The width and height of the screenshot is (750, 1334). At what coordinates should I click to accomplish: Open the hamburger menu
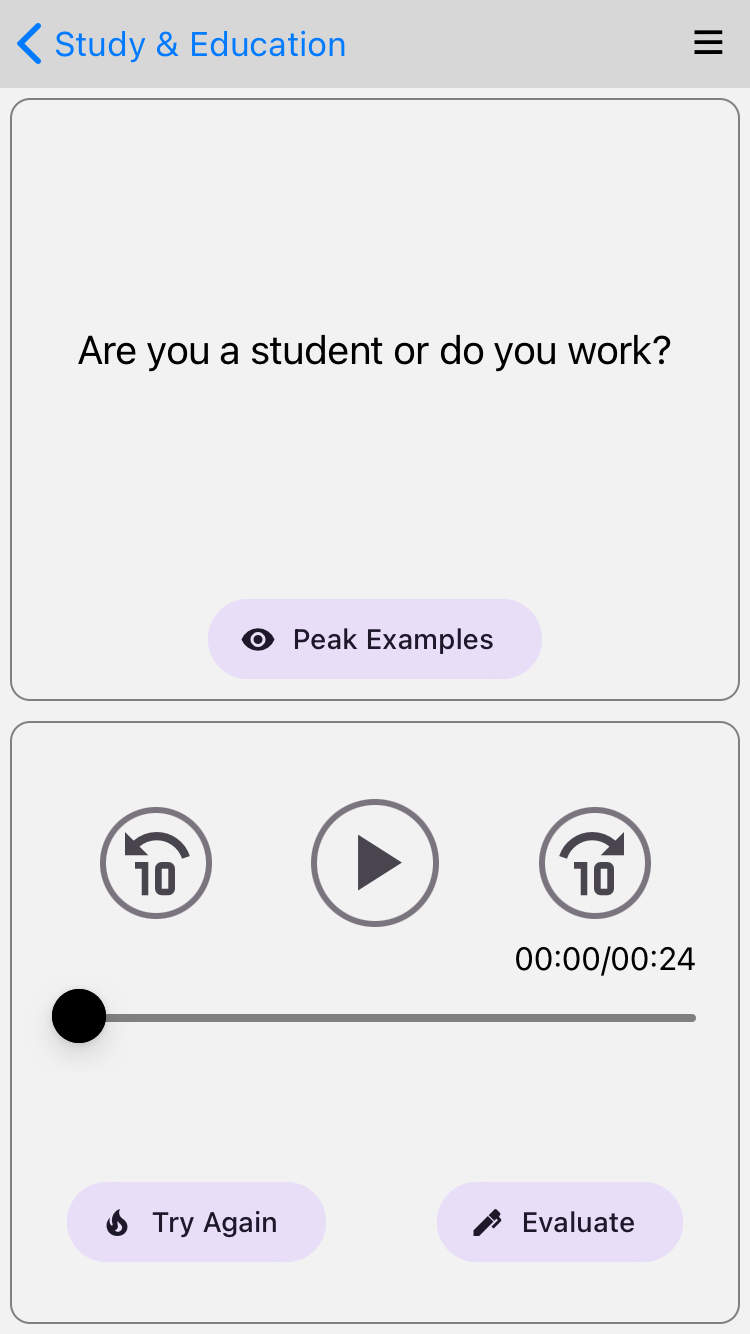point(708,43)
